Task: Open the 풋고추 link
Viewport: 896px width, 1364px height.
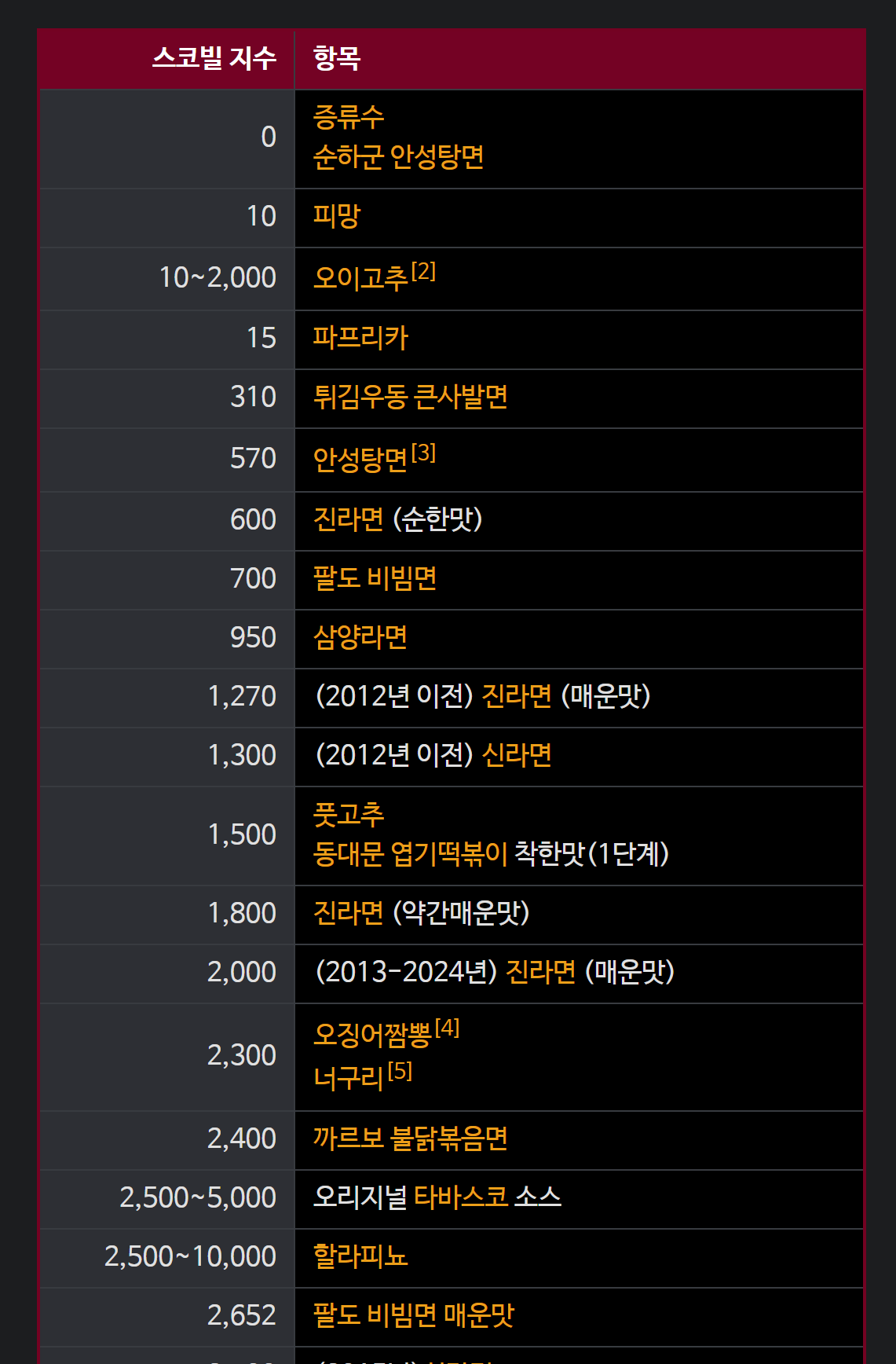Action: (348, 815)
